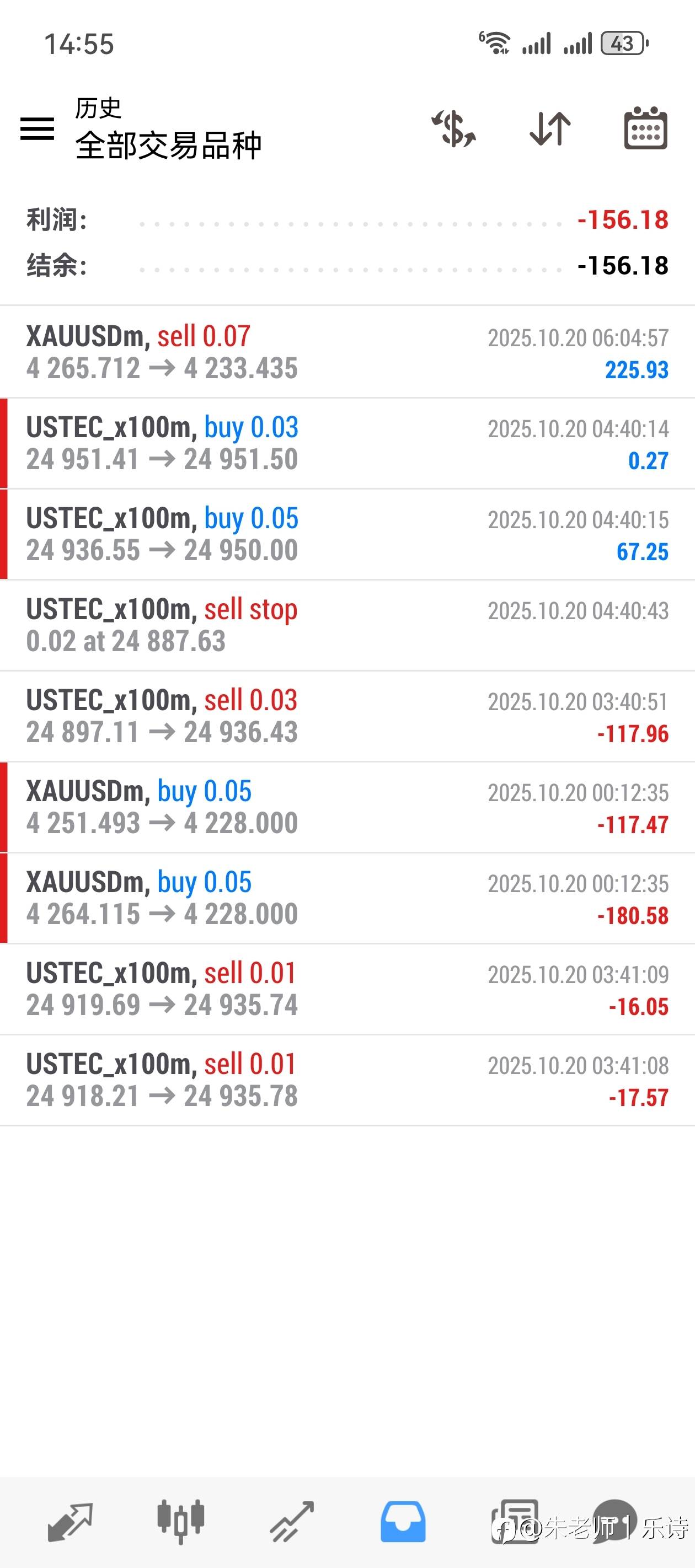The height and width of the screenshot is (1568, 695).
Task: View USTEC_x100m sell trade with -17.57 loss
Action: [x=347, y=1081]
